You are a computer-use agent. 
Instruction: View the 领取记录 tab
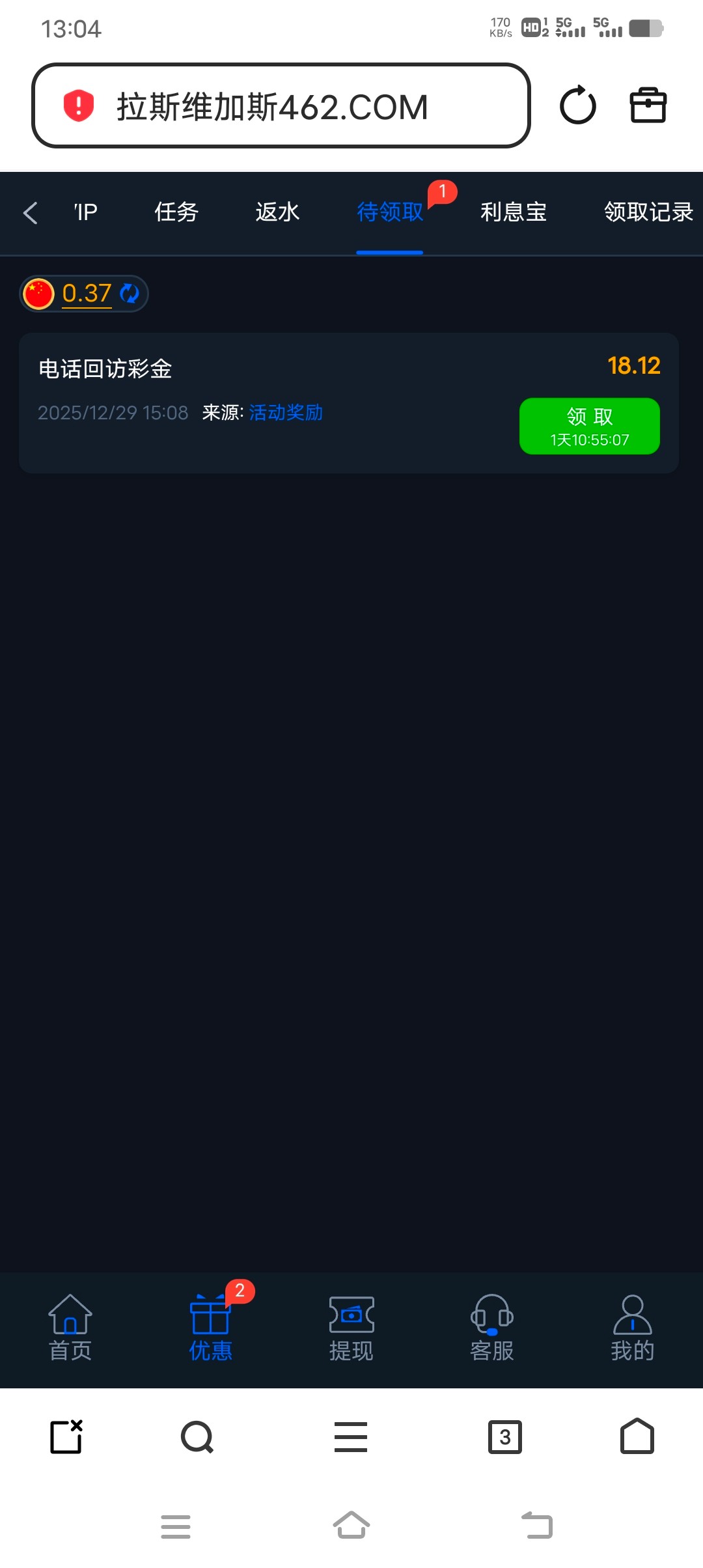[648, 212]
